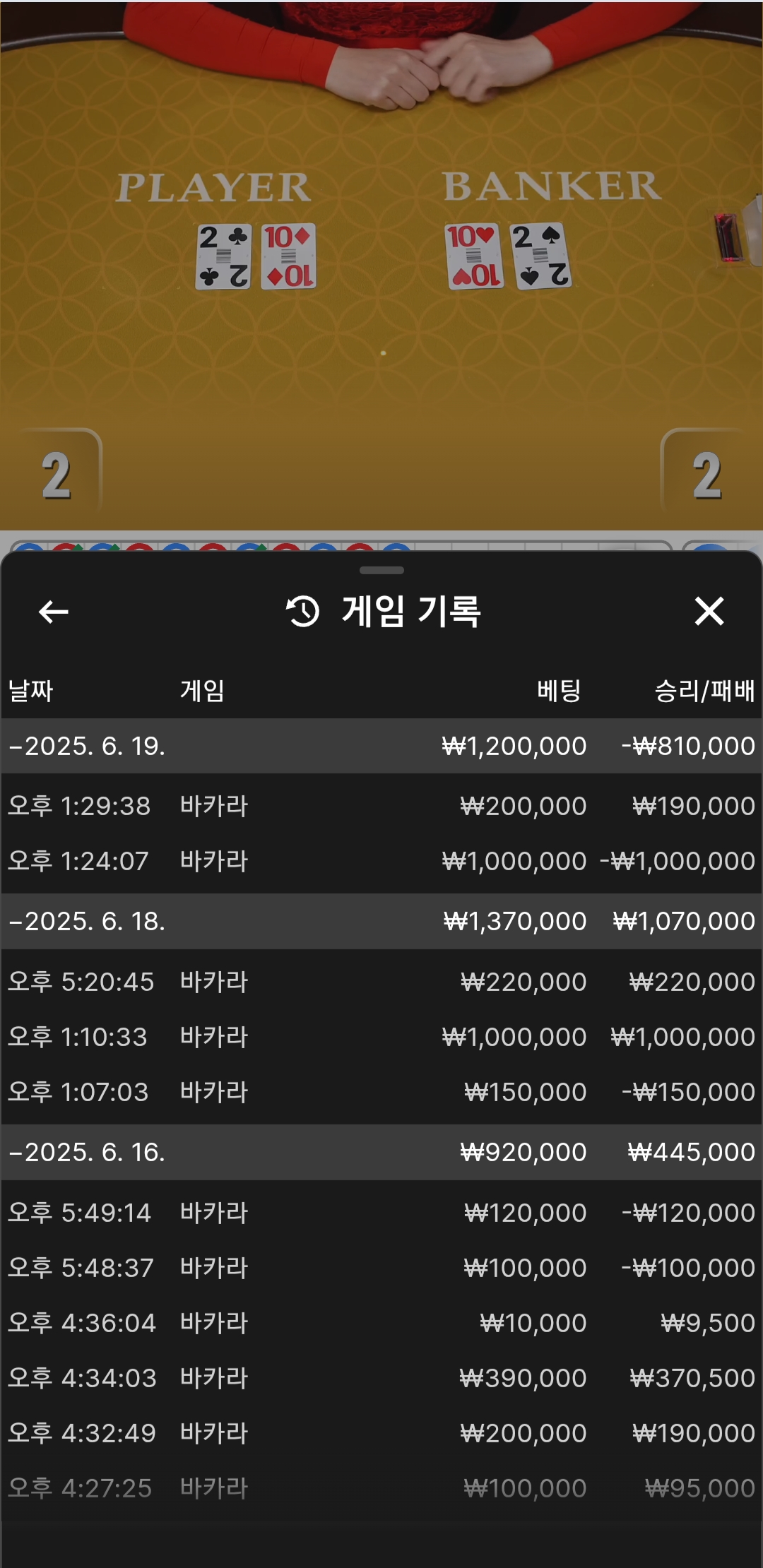The height and width of the screenshot is (1568, 763).
Task: Go back from the game history panel
Action: tap(54, 612)
